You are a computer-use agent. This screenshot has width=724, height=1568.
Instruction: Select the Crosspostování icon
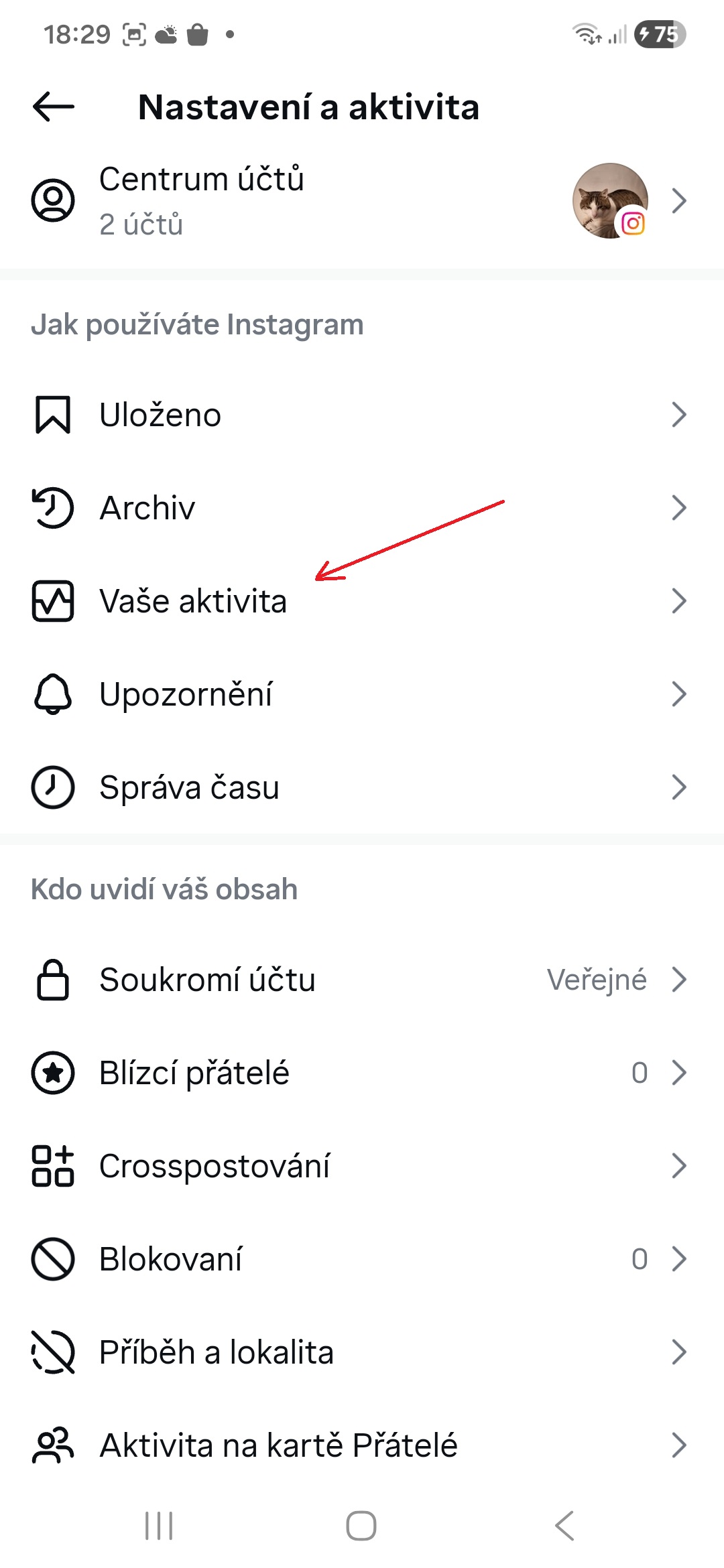[53, 1166]
